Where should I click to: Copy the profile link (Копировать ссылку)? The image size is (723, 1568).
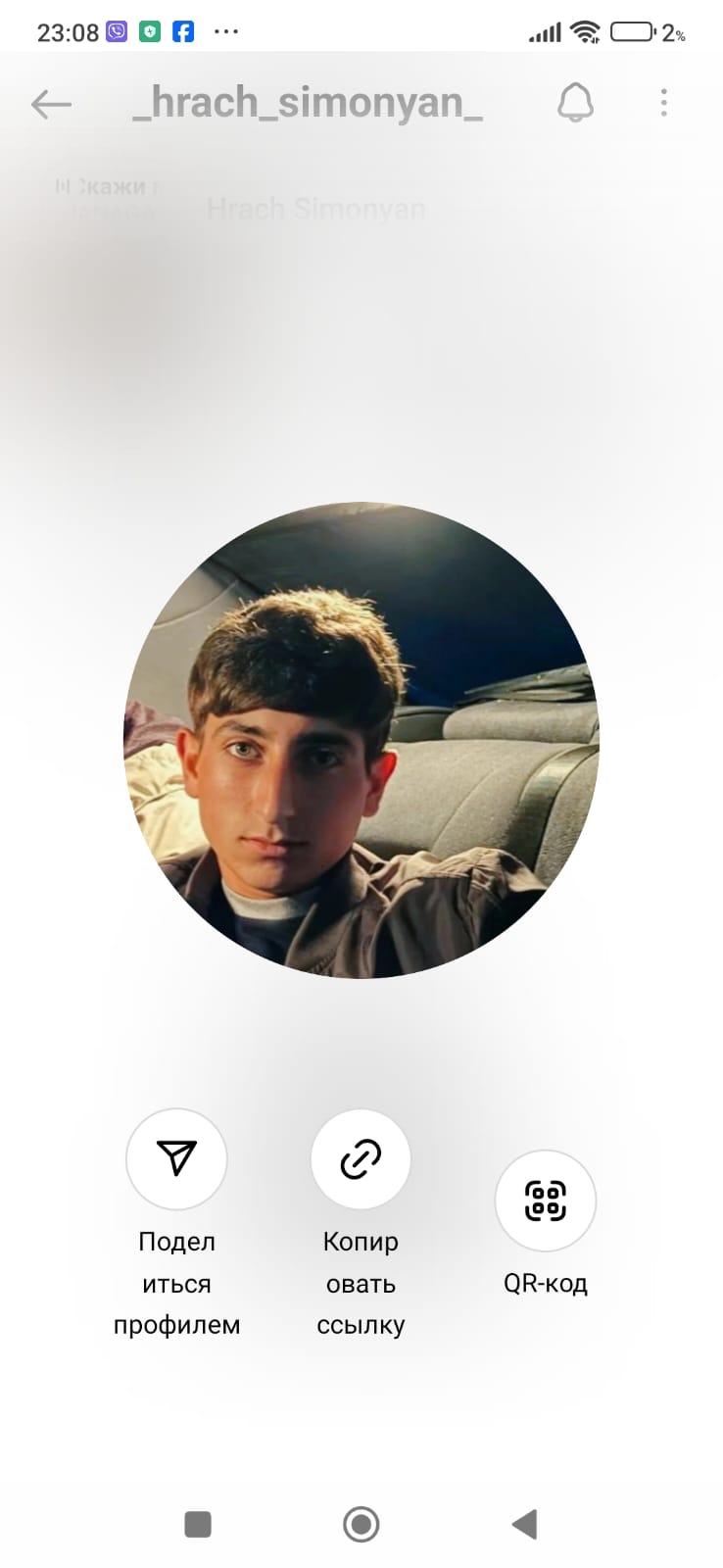click(x=361, y=1158)
